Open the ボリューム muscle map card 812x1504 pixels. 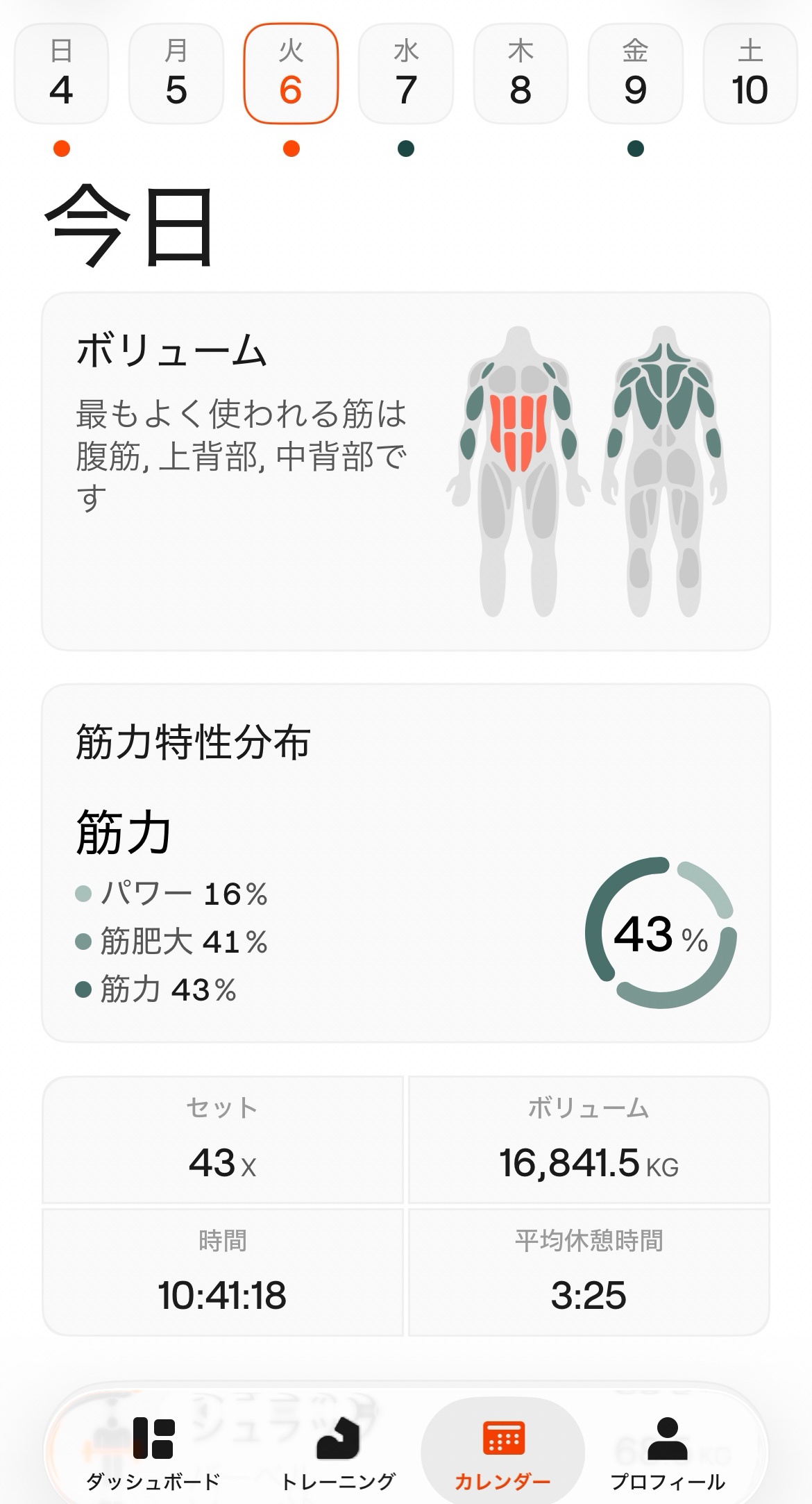pyautogui.click(x=406, y=471)
